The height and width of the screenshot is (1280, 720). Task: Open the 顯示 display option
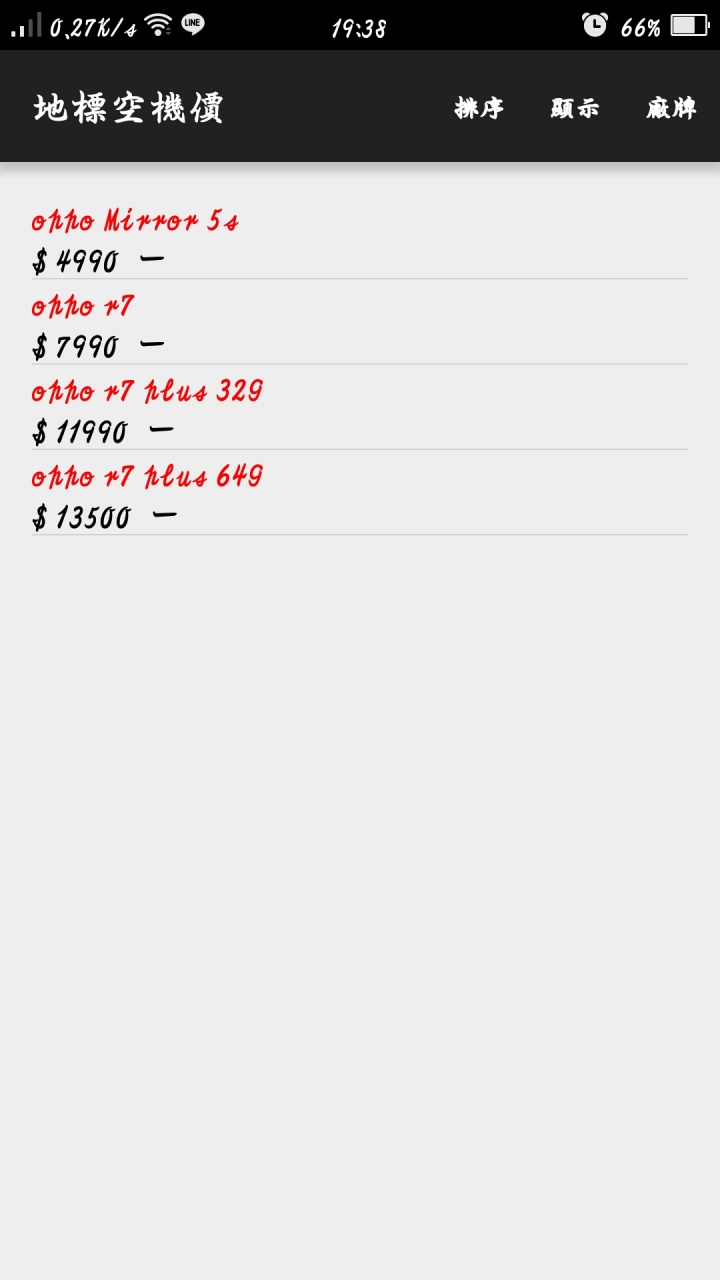pyautogui.click(x=575, y=108)
